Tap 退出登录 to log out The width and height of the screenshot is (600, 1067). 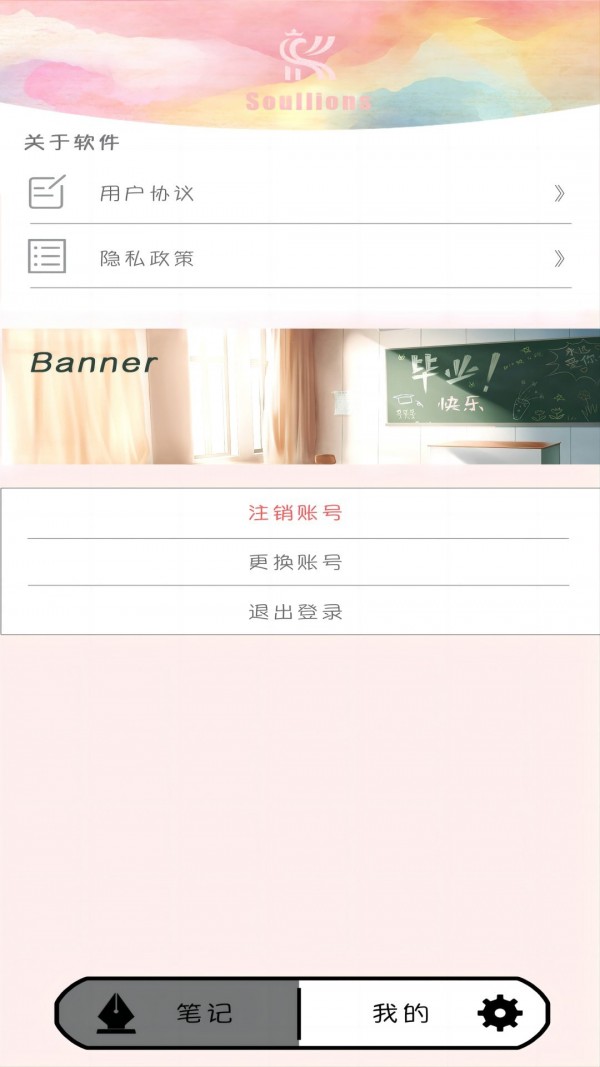(x=296, y=611)
